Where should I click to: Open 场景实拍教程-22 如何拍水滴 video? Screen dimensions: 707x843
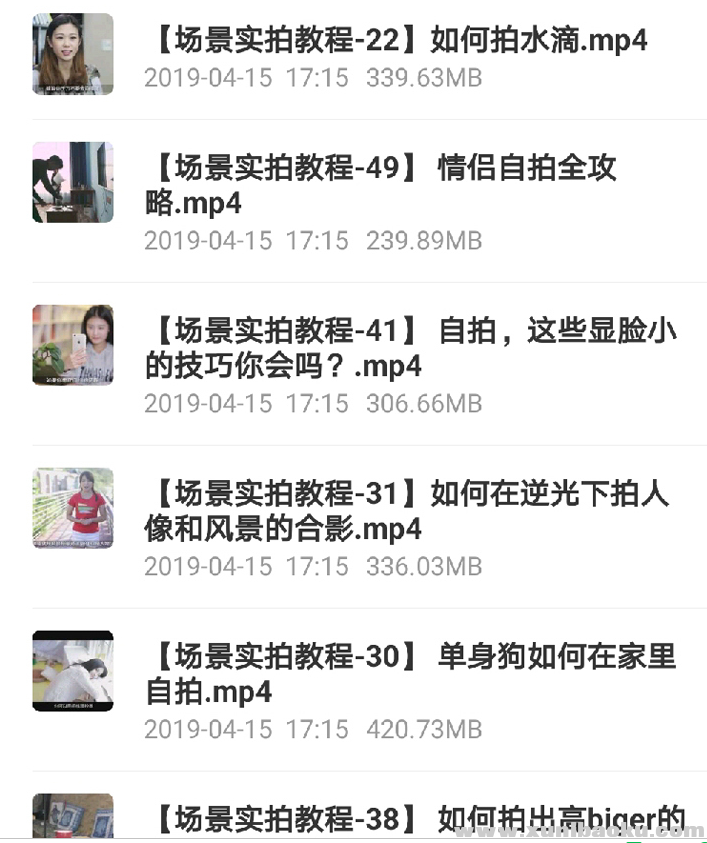400,41
